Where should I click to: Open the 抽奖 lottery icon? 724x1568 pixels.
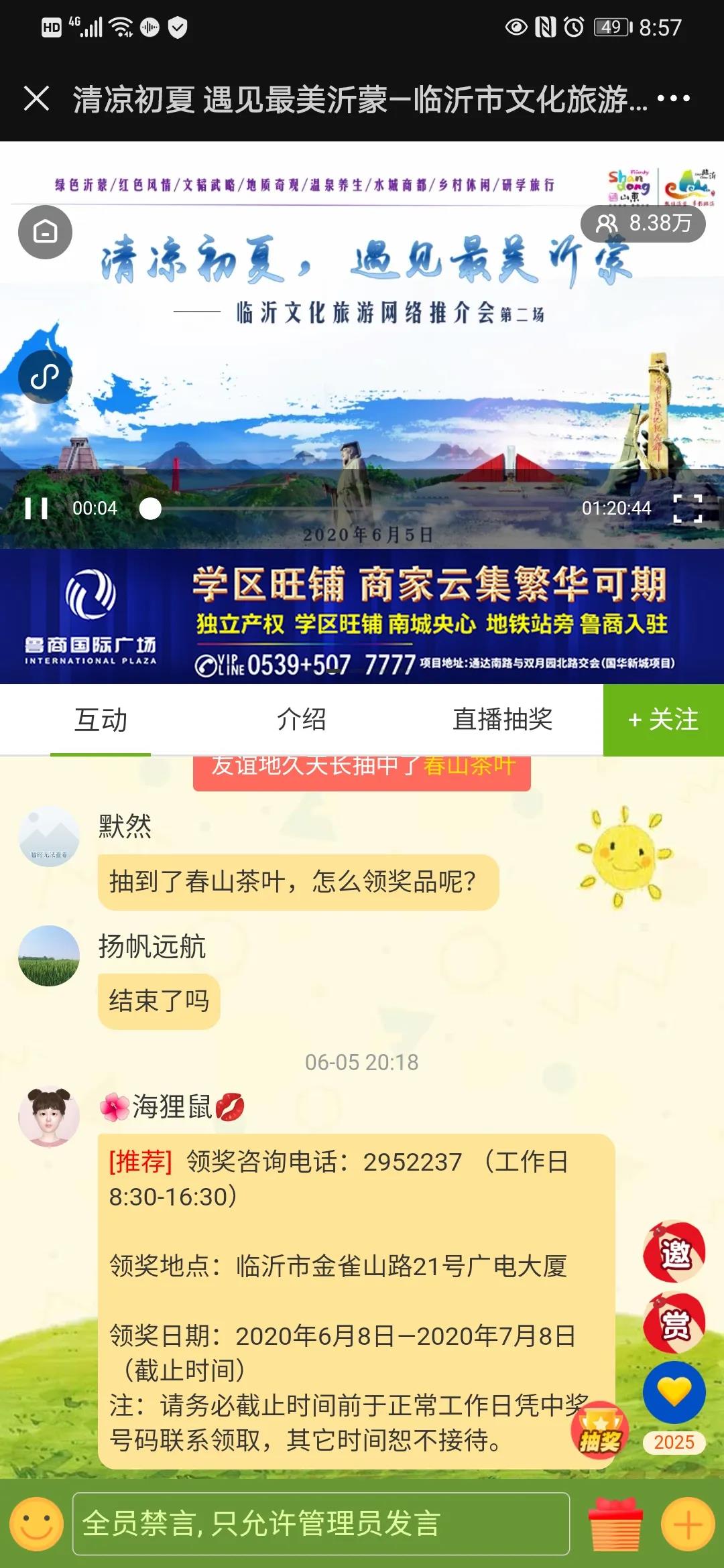click(x=599, y=1430)
